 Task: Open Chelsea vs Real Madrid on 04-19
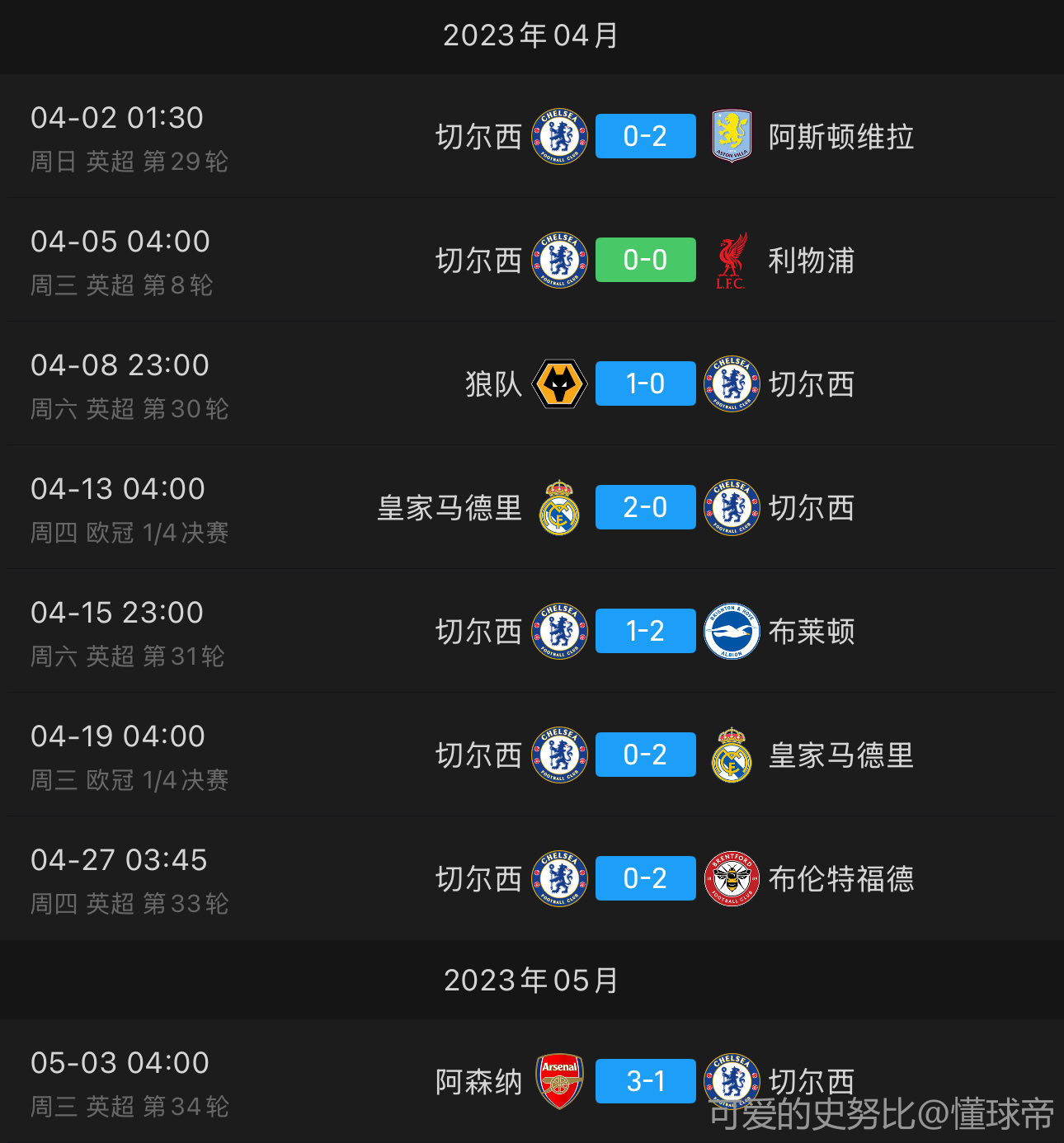point(645,755)
